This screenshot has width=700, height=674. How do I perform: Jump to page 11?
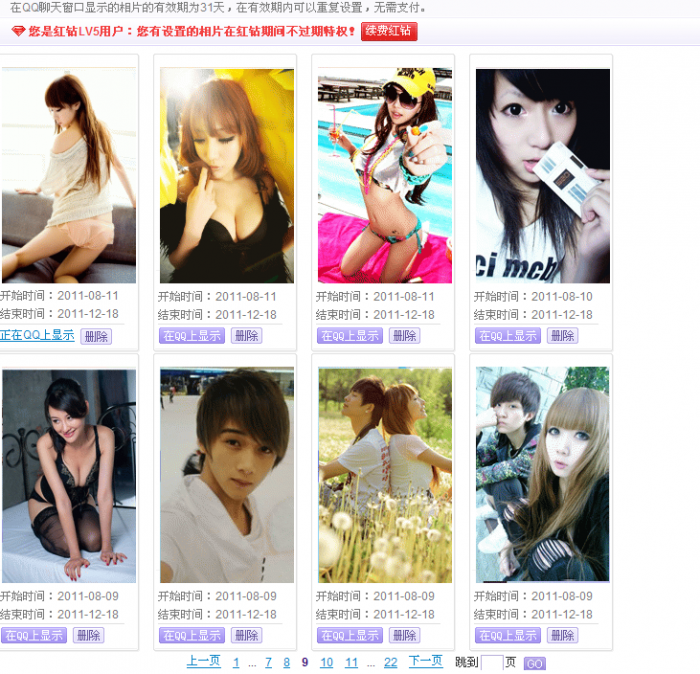pos(351,663)
